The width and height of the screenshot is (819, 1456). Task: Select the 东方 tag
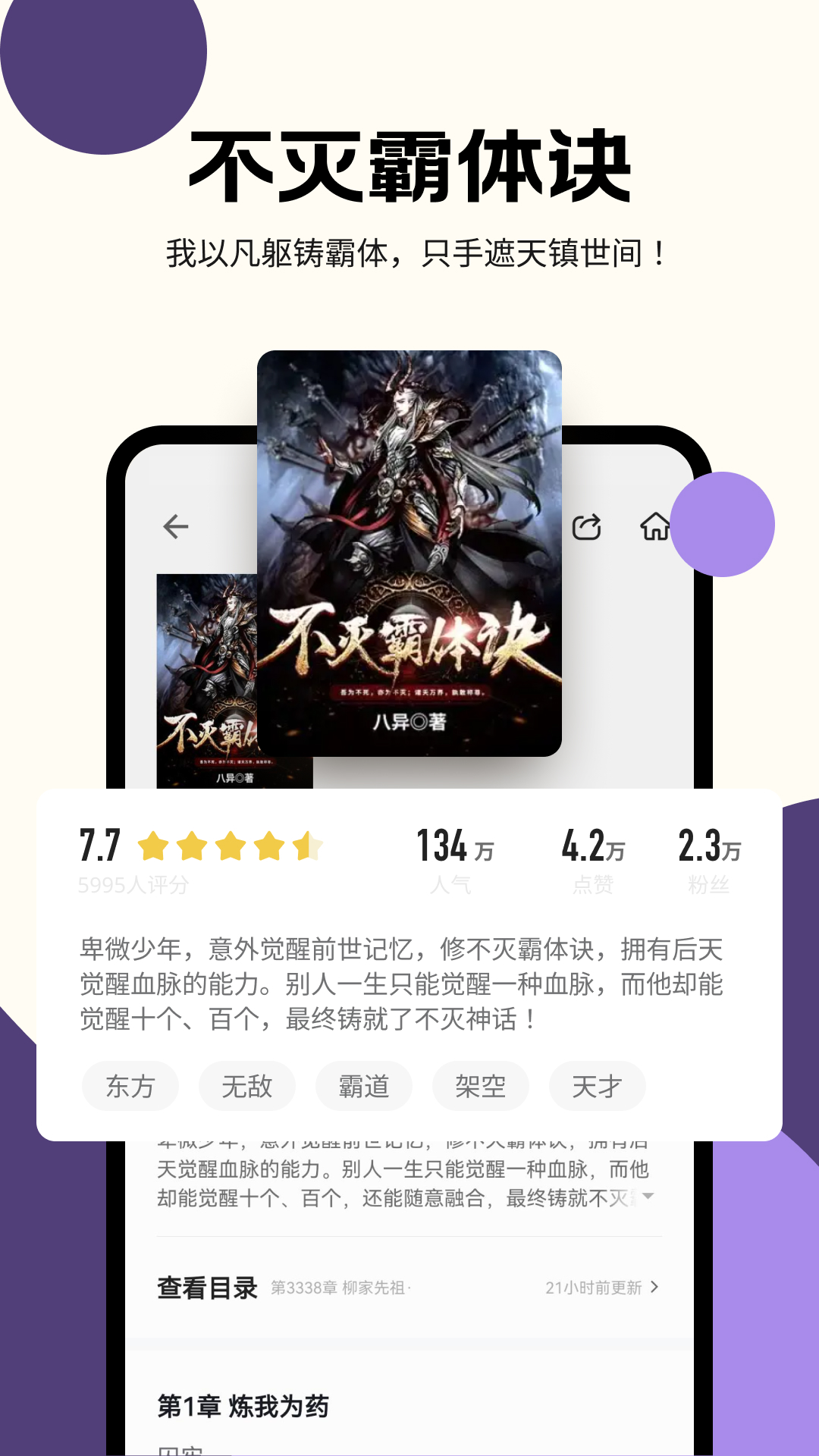[x=130, y=1086]
